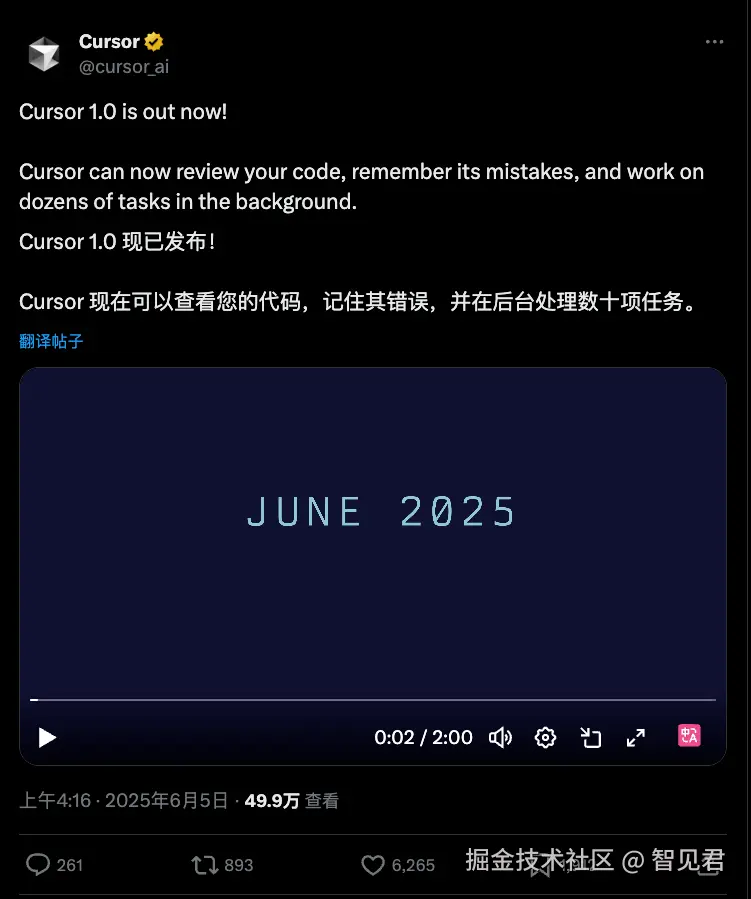Image resolution: width=751 pixels, height=899 pixels.
Task: Open the @cursor_ai profile handle
Action: tap(124, 67)
